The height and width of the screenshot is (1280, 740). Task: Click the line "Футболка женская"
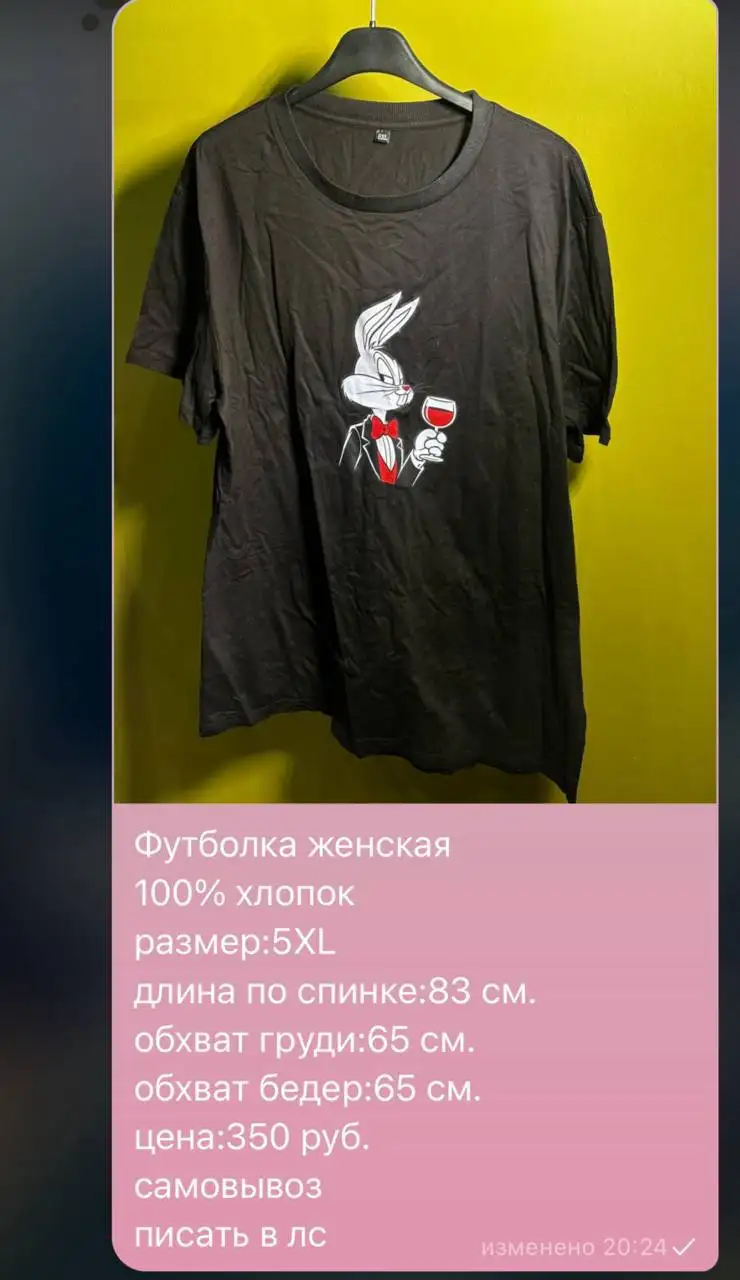click(x=295, y=845)
